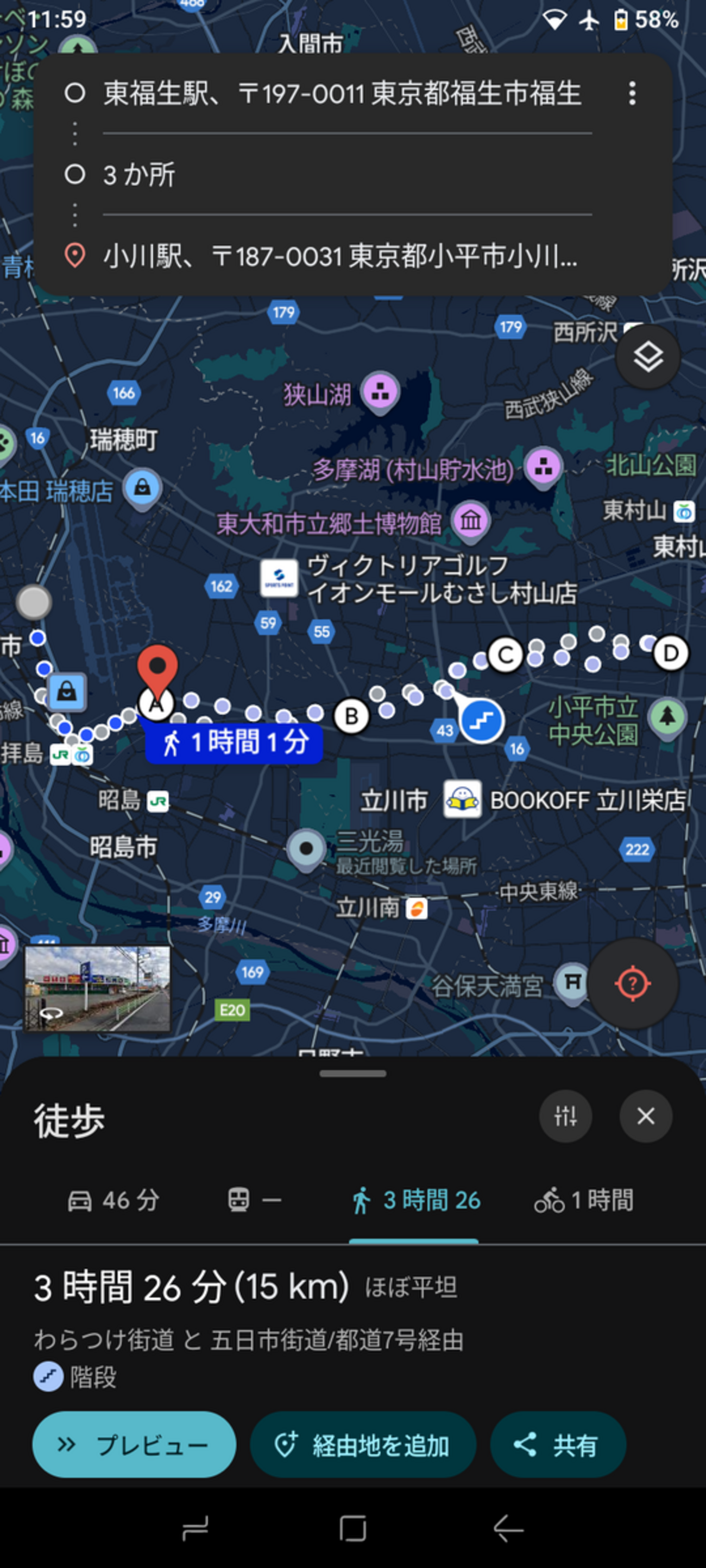The width and height of the screenshot is (706, 1568).
Task: Share this route with 共有
Action: point(557,1444)
